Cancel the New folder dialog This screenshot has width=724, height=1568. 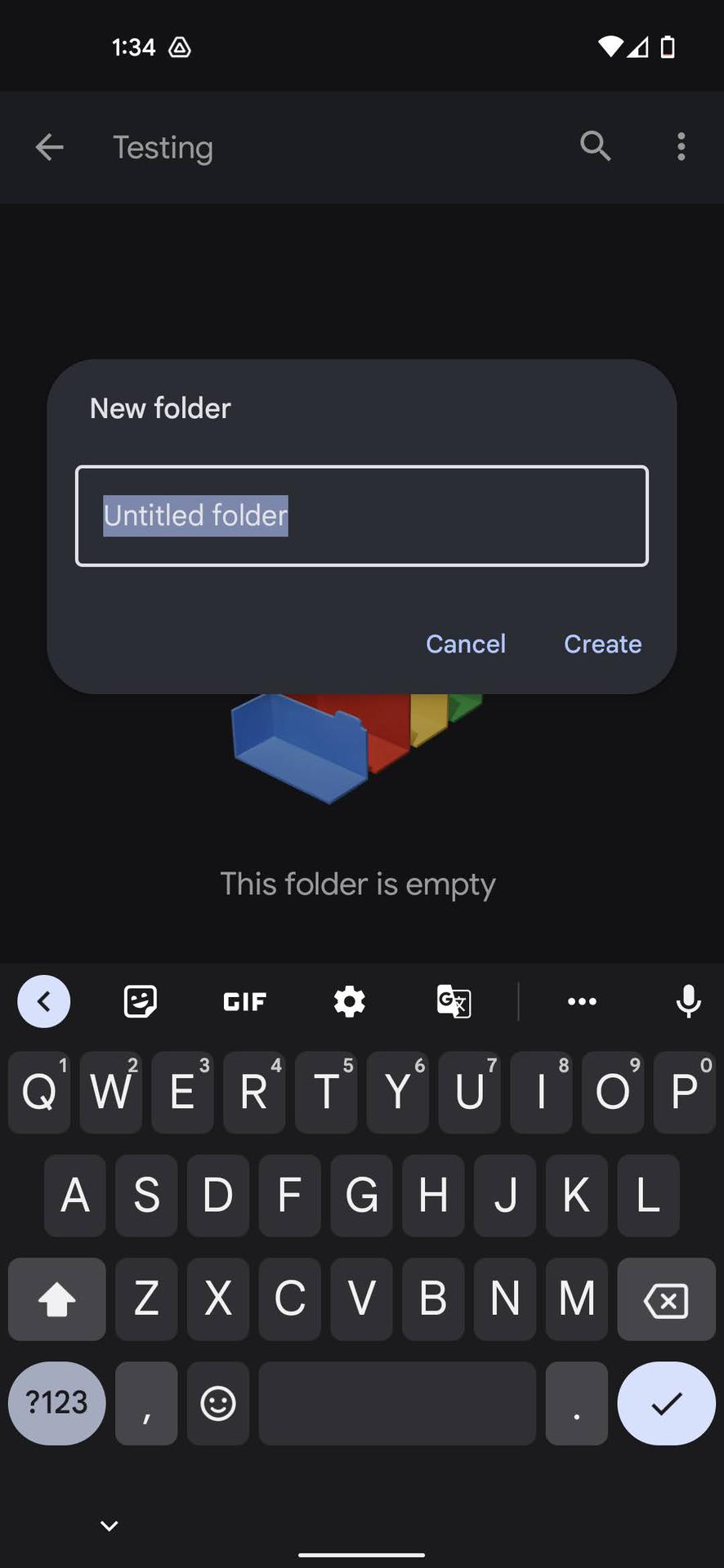(x=466, y=644)
